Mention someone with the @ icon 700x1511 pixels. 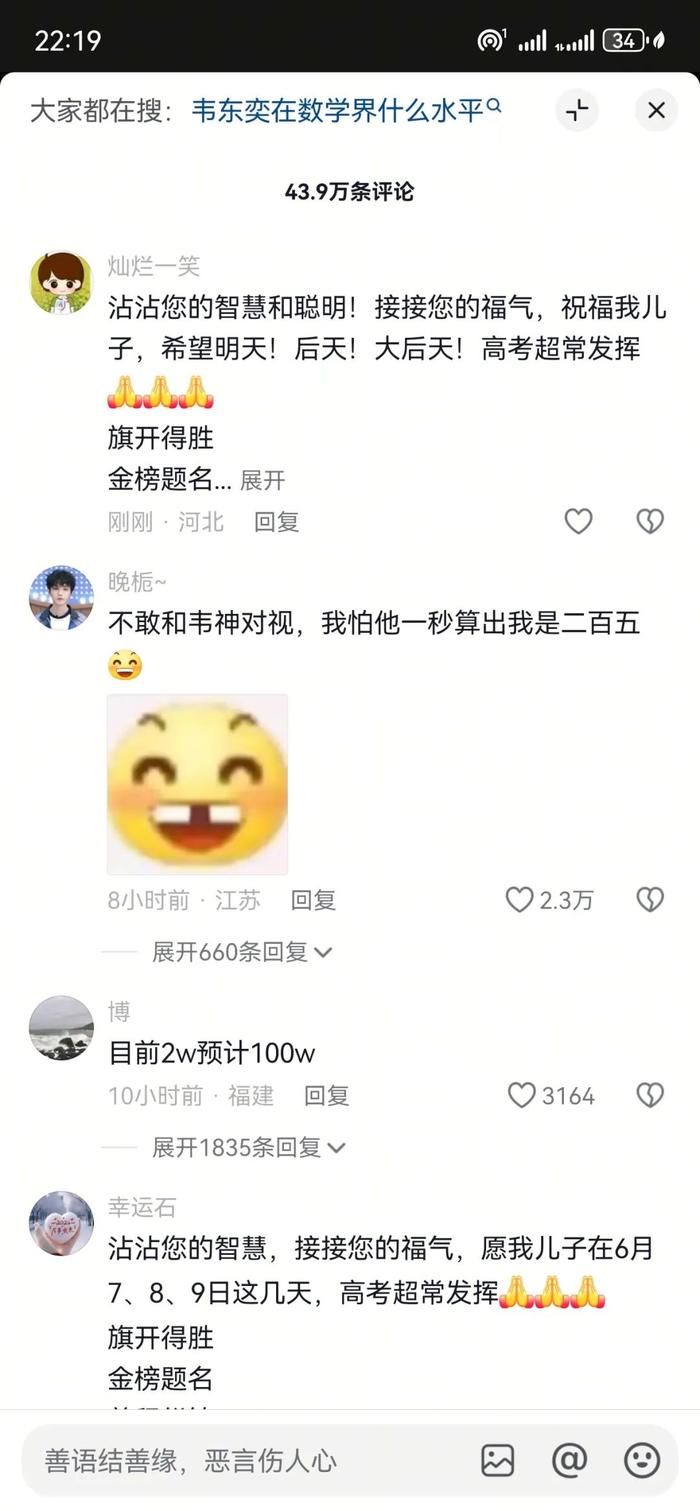[569, 1461]
